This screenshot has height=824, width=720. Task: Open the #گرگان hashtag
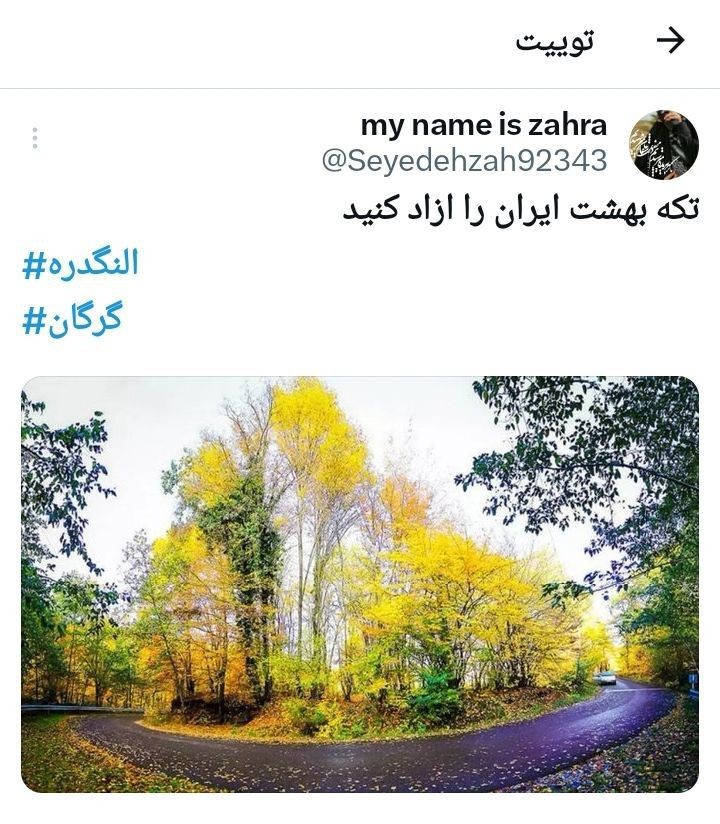[72, 321]
